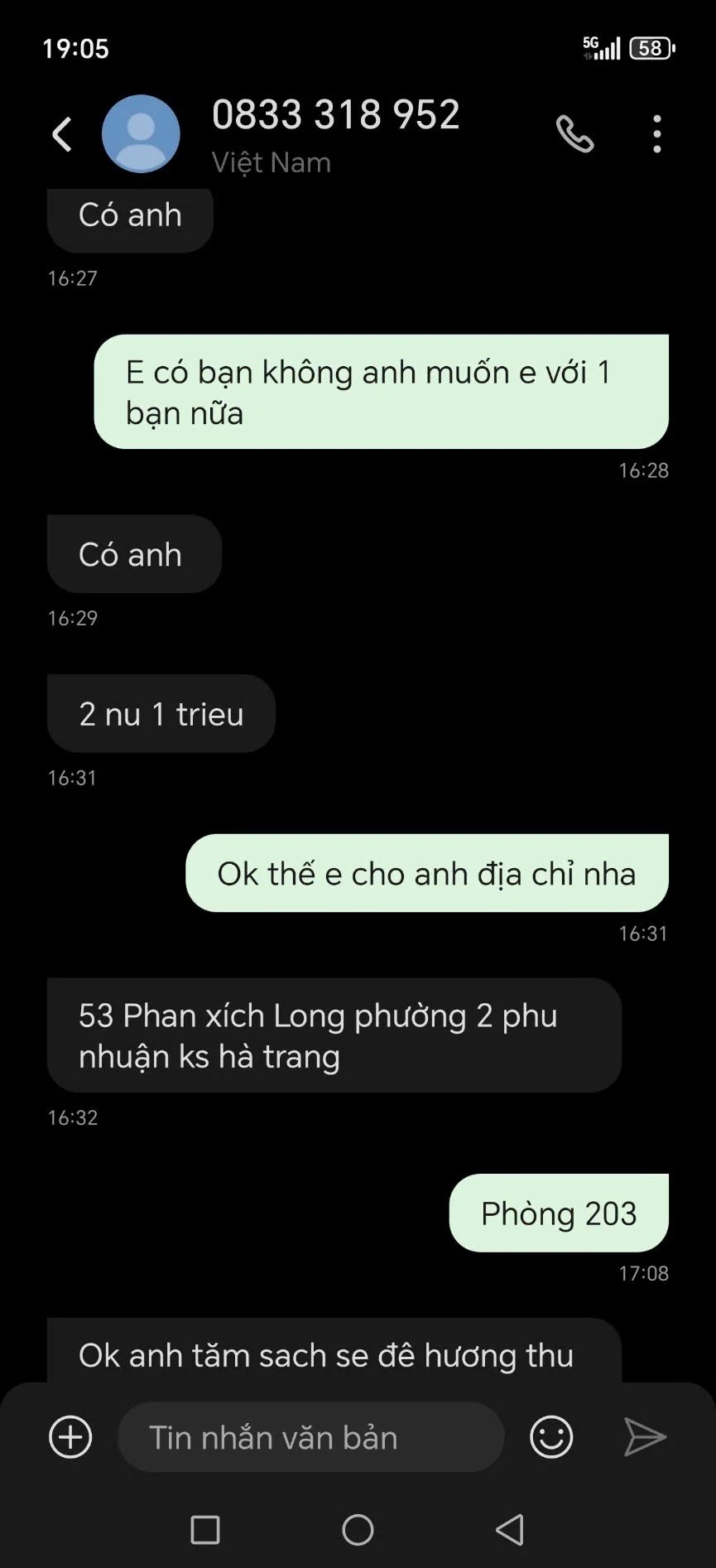Screen dimensions: 716x1568
Task: Go to the home screen
Action: point(358,1530)
